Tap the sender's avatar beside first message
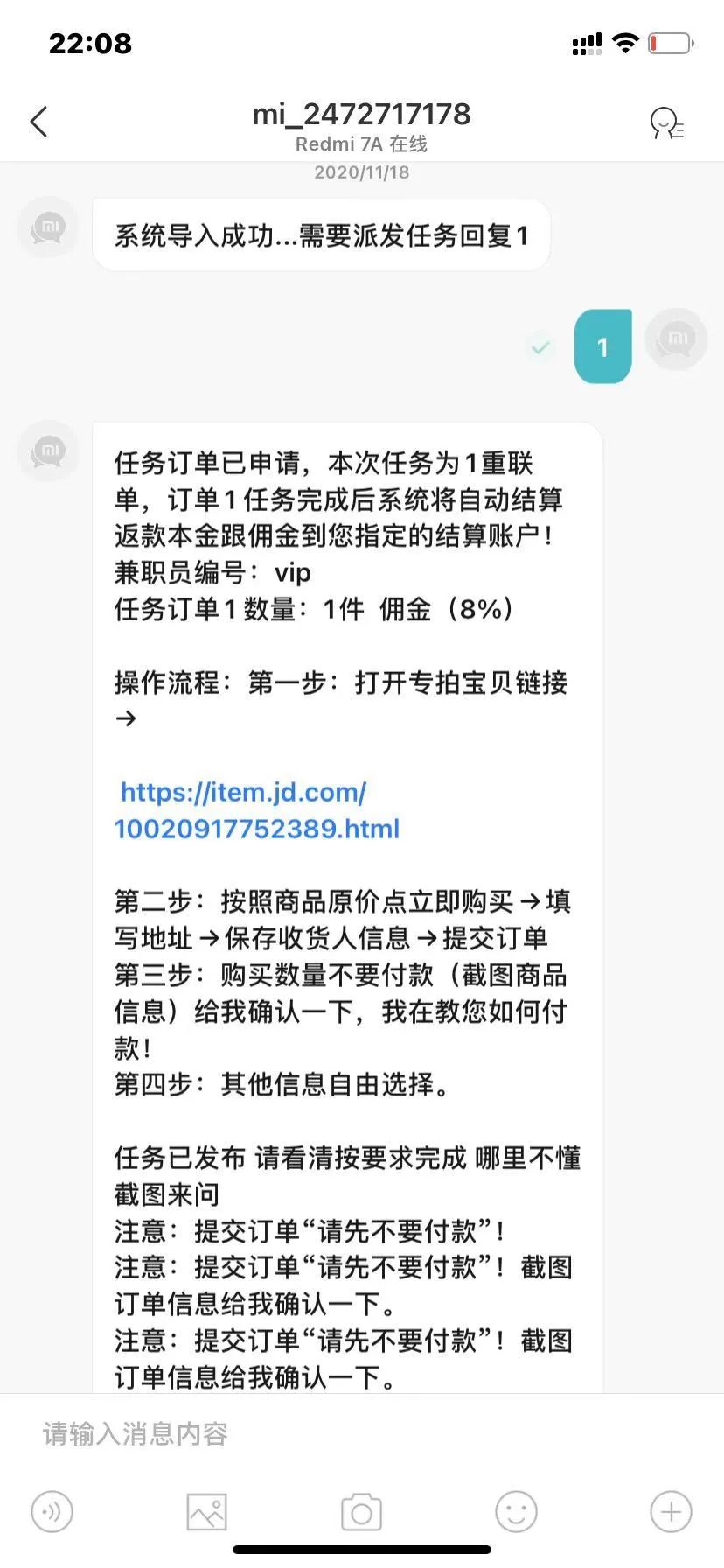Screen dimensions: 724x1568 pos(48,227)
